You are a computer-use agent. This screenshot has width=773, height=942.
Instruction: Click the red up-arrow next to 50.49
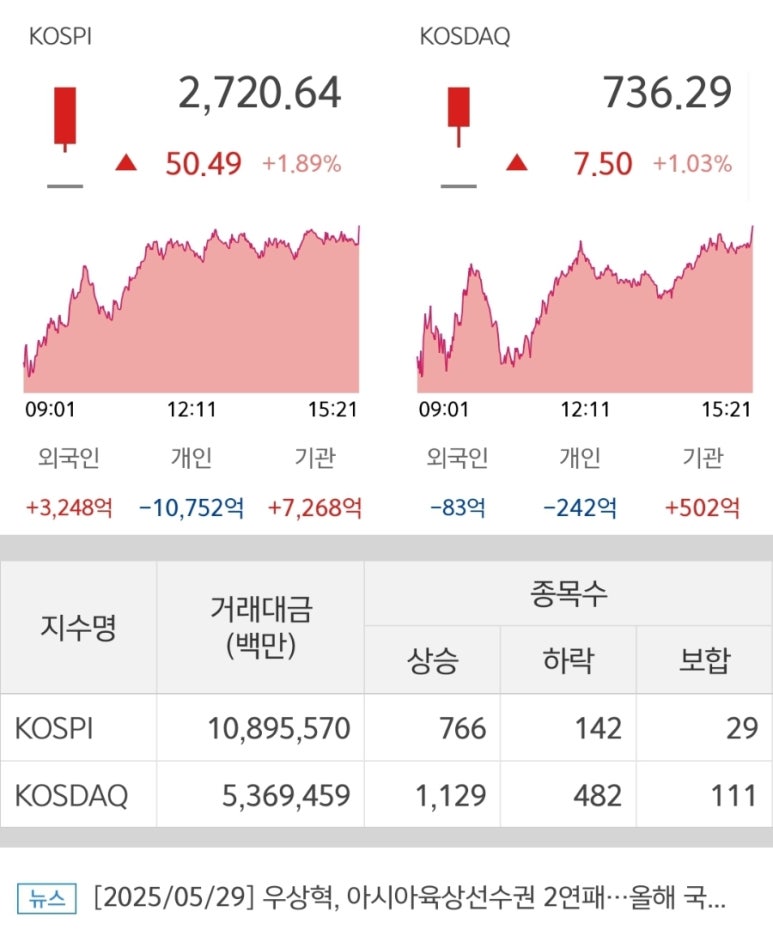pyautogui.click(x=127, y=162)
